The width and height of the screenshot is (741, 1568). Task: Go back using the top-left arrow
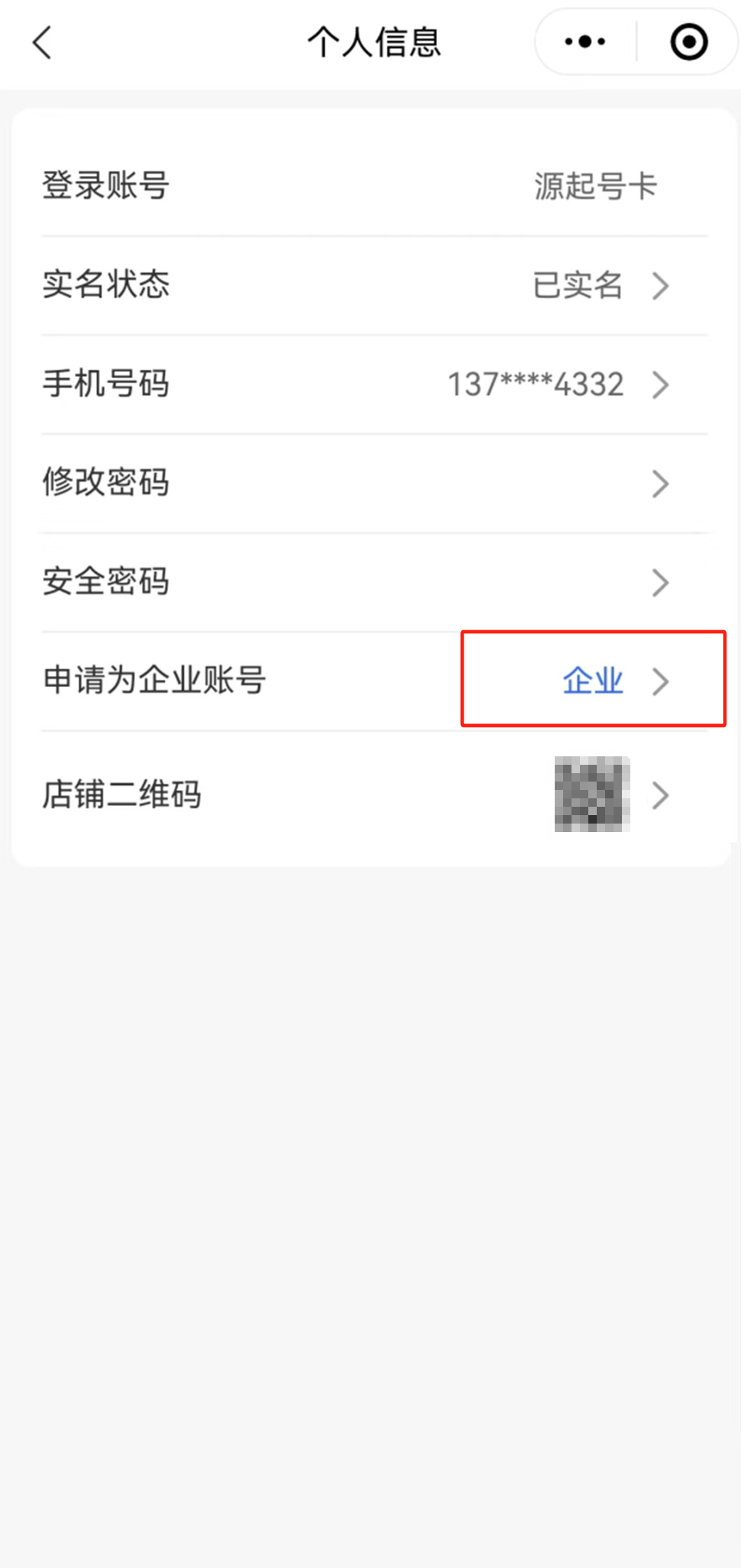pos(42,43)
